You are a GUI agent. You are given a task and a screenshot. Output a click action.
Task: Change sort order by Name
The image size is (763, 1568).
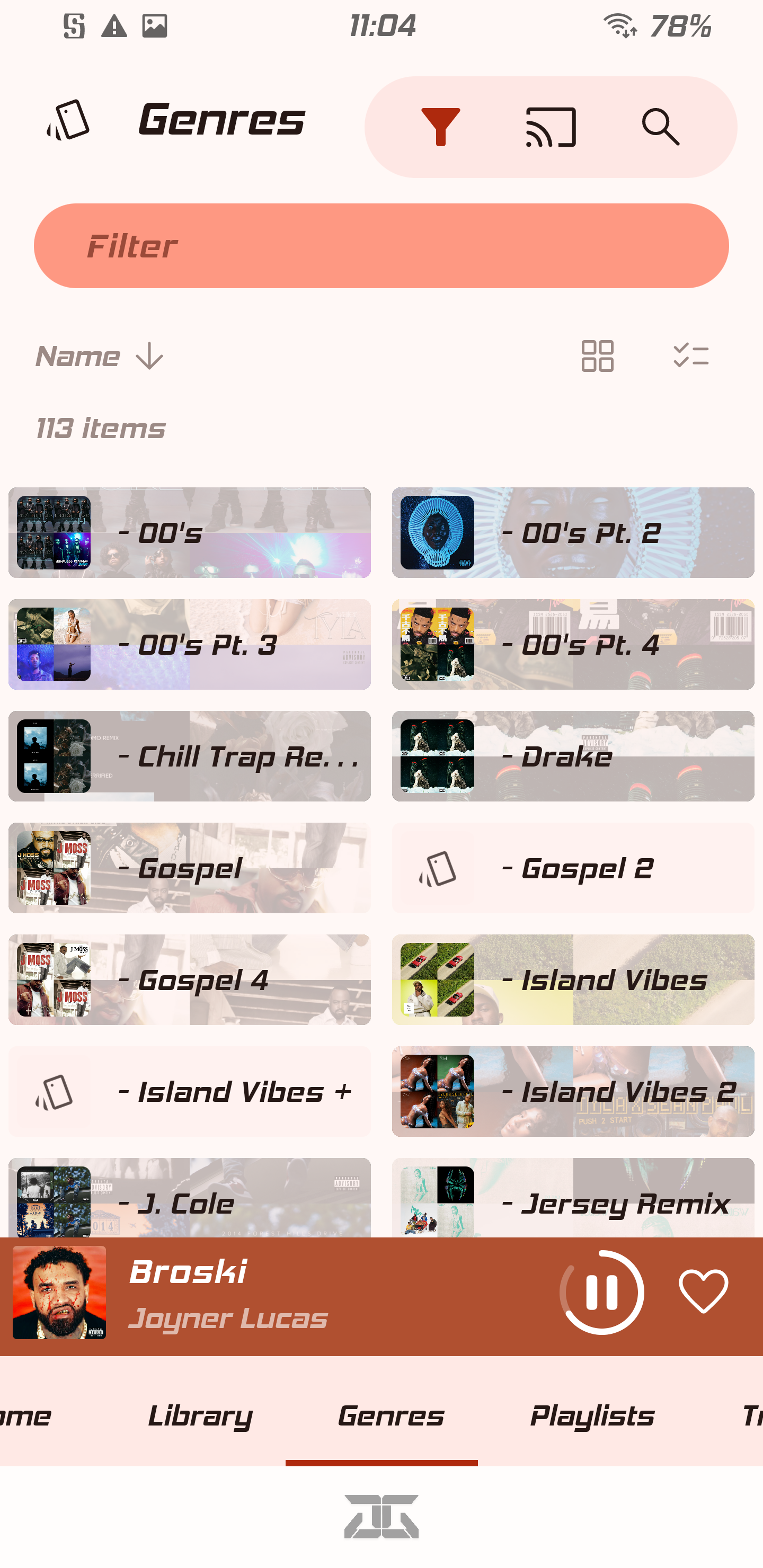(x=100, y=356)
